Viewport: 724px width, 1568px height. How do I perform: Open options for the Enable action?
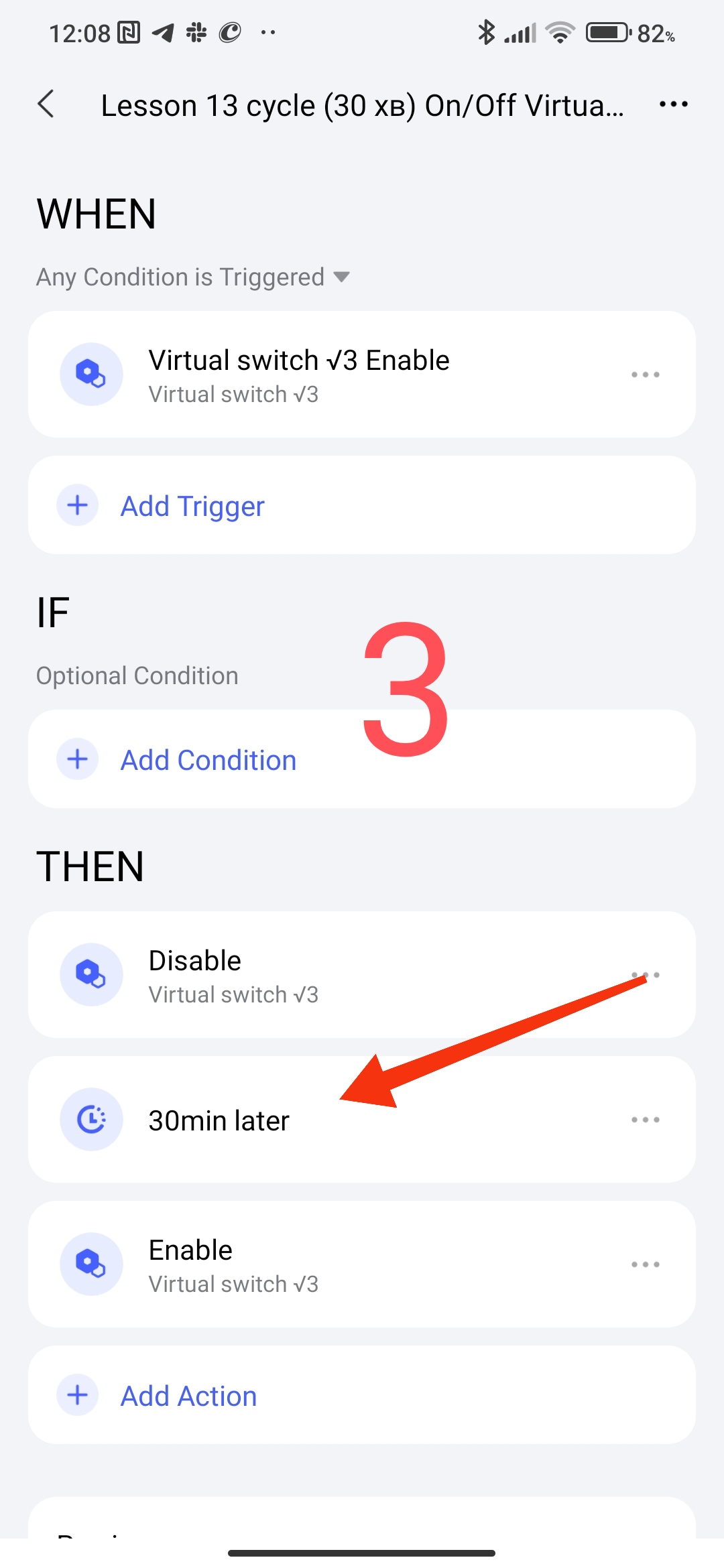click(645, 1264)
